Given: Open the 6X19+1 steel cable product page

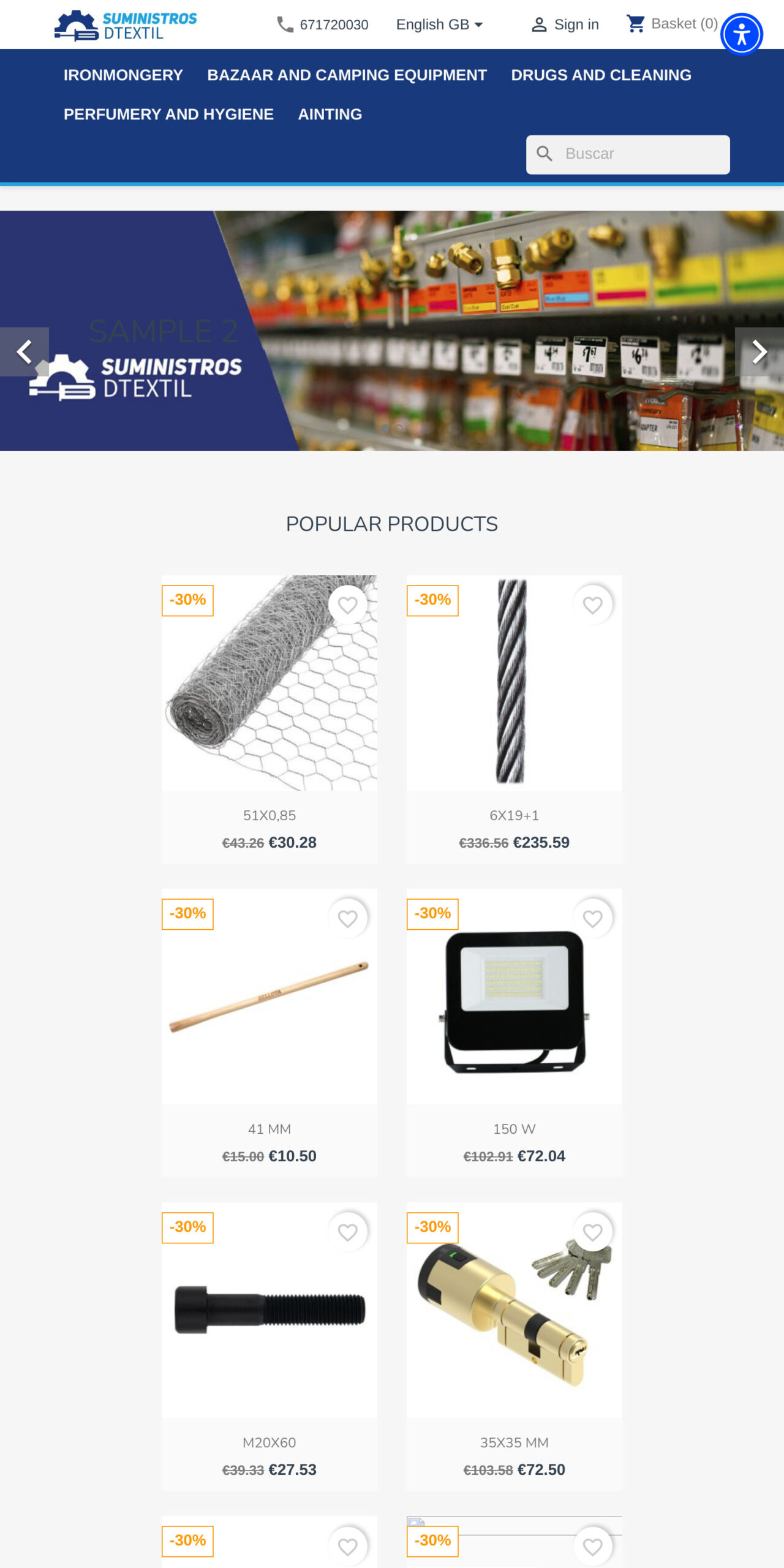Looking at the screenshot, I should pos(513,815).
